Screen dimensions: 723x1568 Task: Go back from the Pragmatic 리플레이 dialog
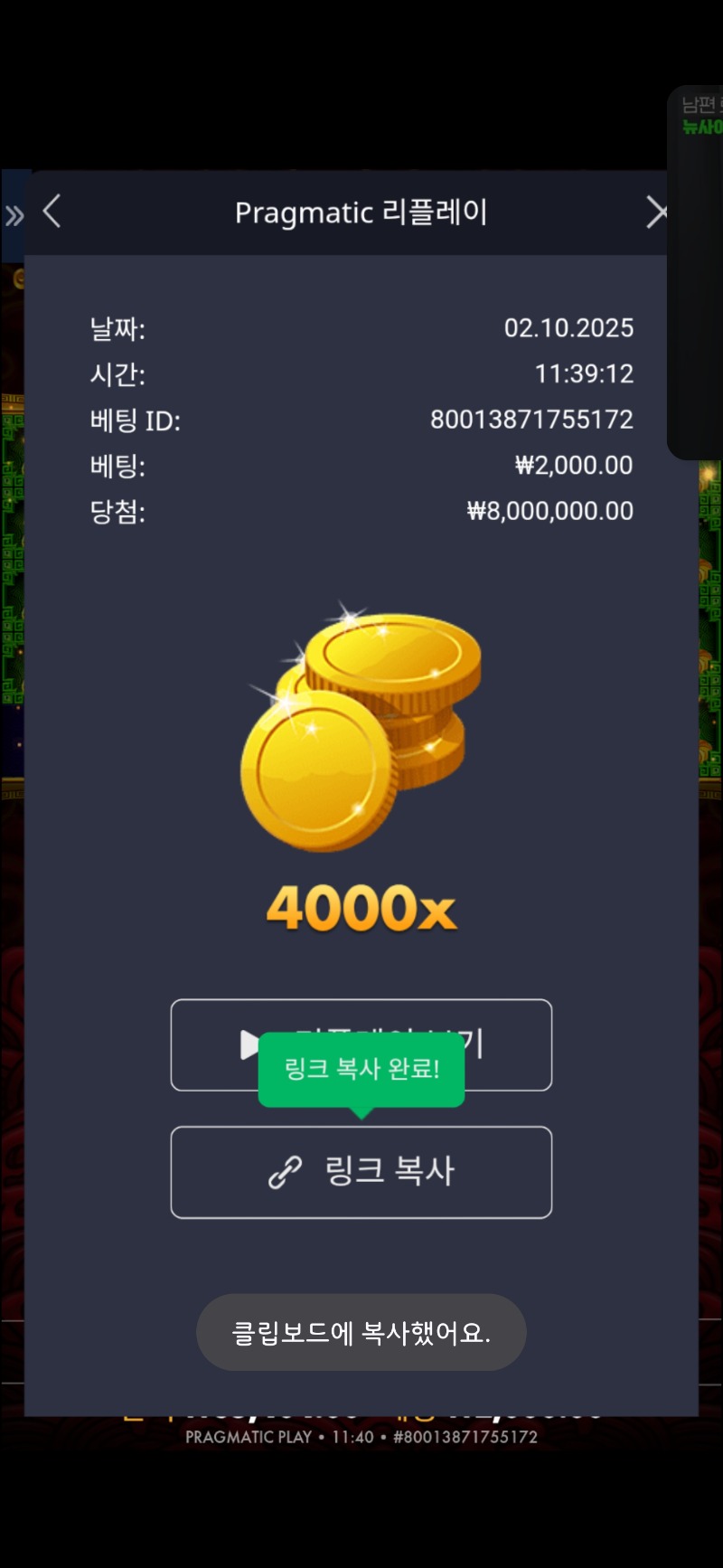(52, 213)
